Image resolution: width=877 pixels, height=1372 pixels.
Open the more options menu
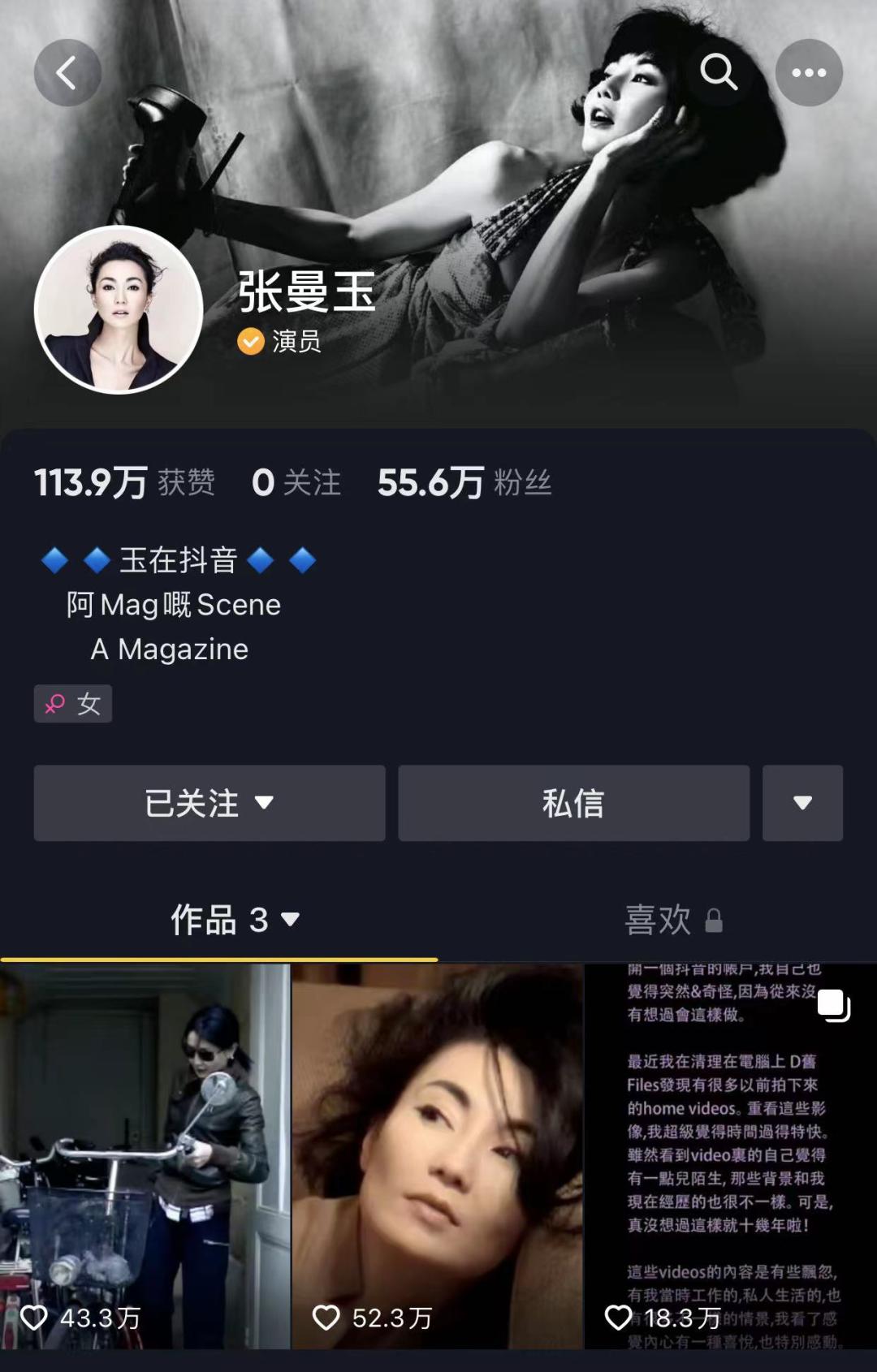tap(809, 72)
